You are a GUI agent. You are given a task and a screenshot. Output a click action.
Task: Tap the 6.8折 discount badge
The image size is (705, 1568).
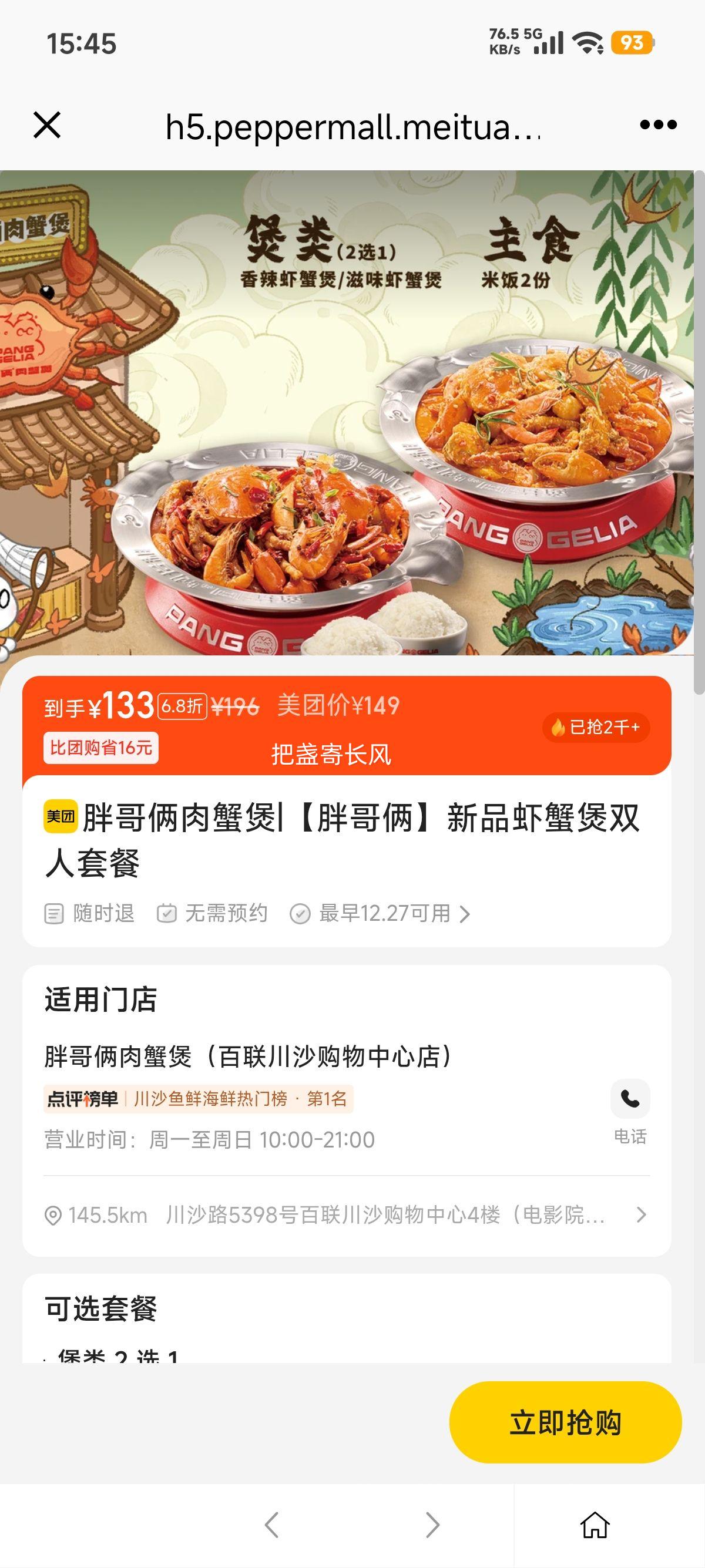(184, 705)
